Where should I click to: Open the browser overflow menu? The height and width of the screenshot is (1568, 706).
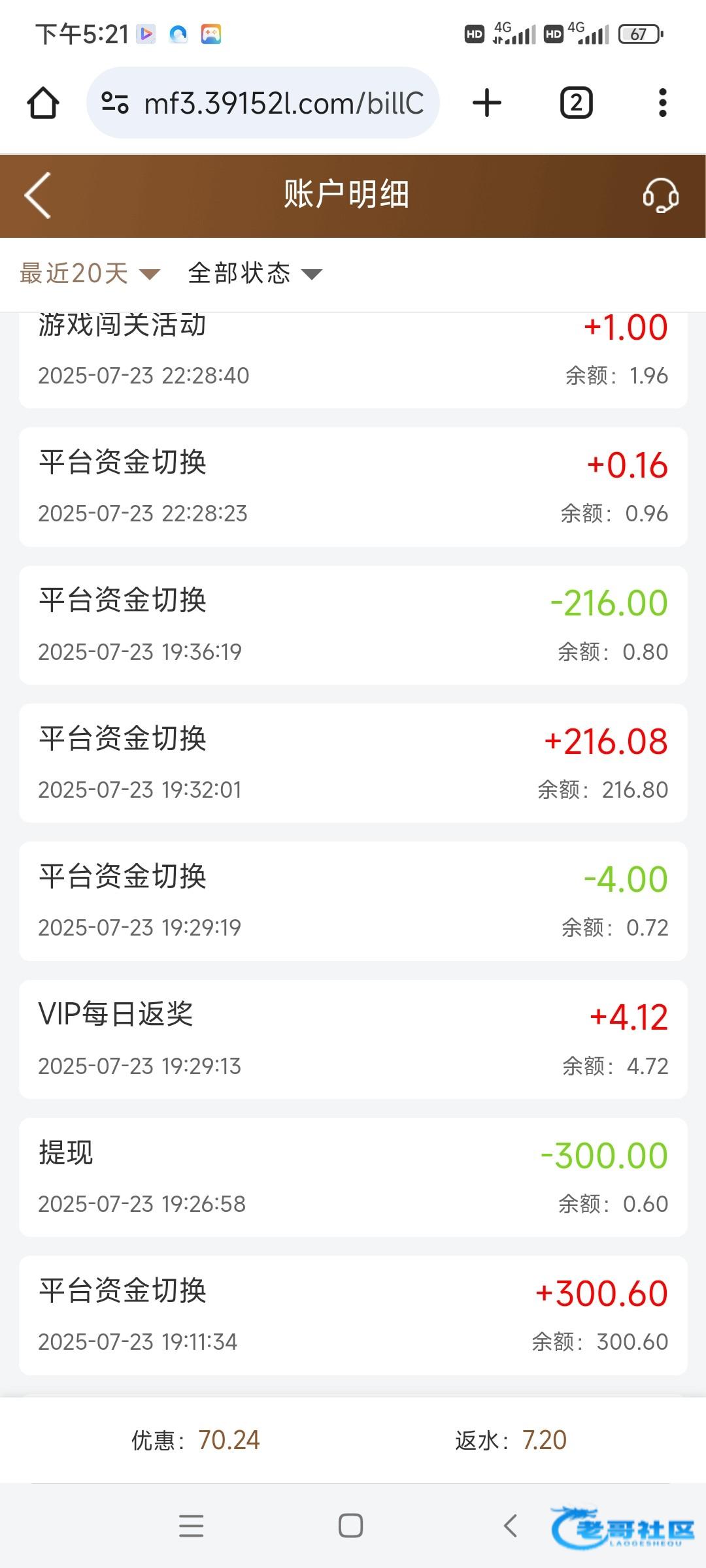click(x=663, y=103)
